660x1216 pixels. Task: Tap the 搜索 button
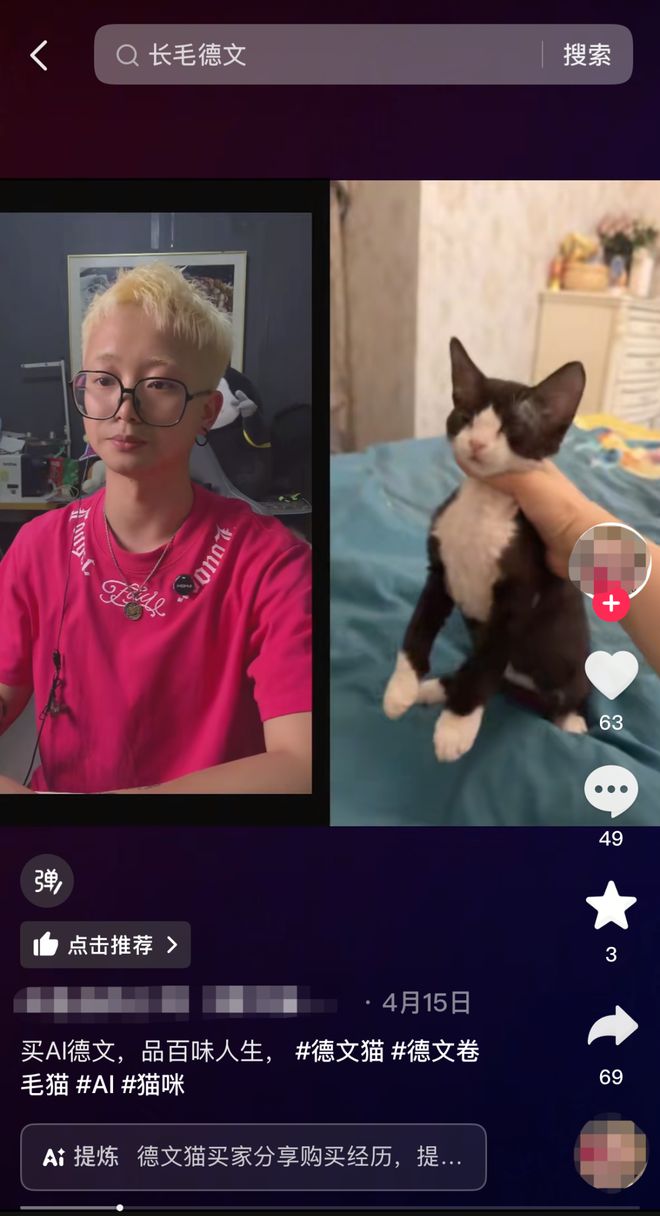pyautogui.click(x=587, y=55)
